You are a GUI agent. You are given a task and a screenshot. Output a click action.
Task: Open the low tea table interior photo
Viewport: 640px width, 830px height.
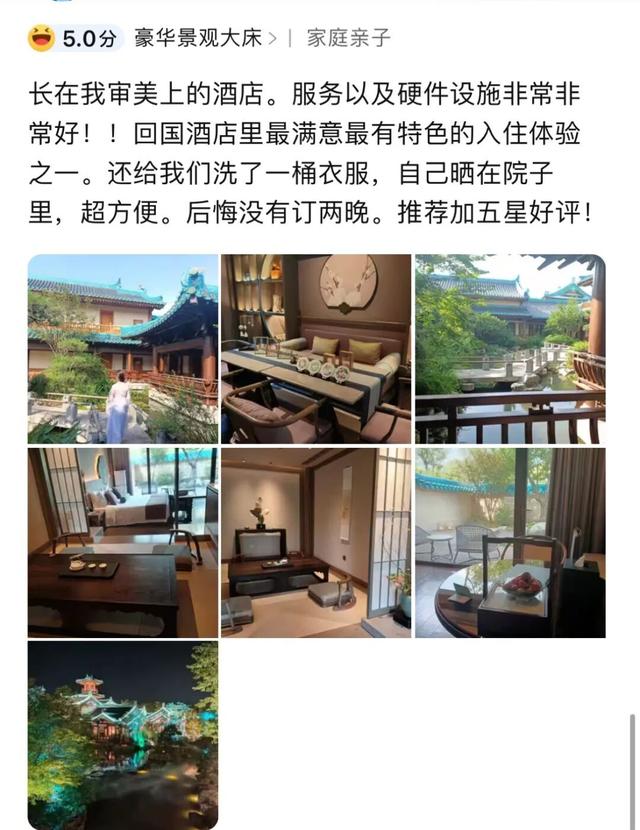coord(316,543)
